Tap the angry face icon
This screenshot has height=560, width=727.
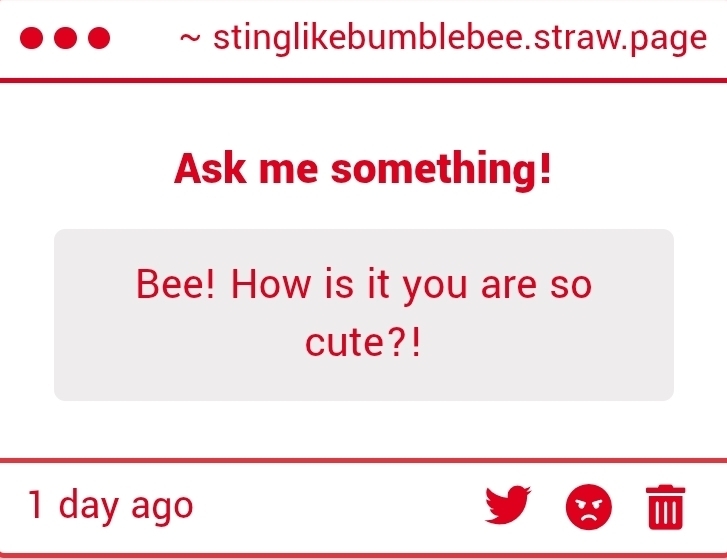[589, 507]
